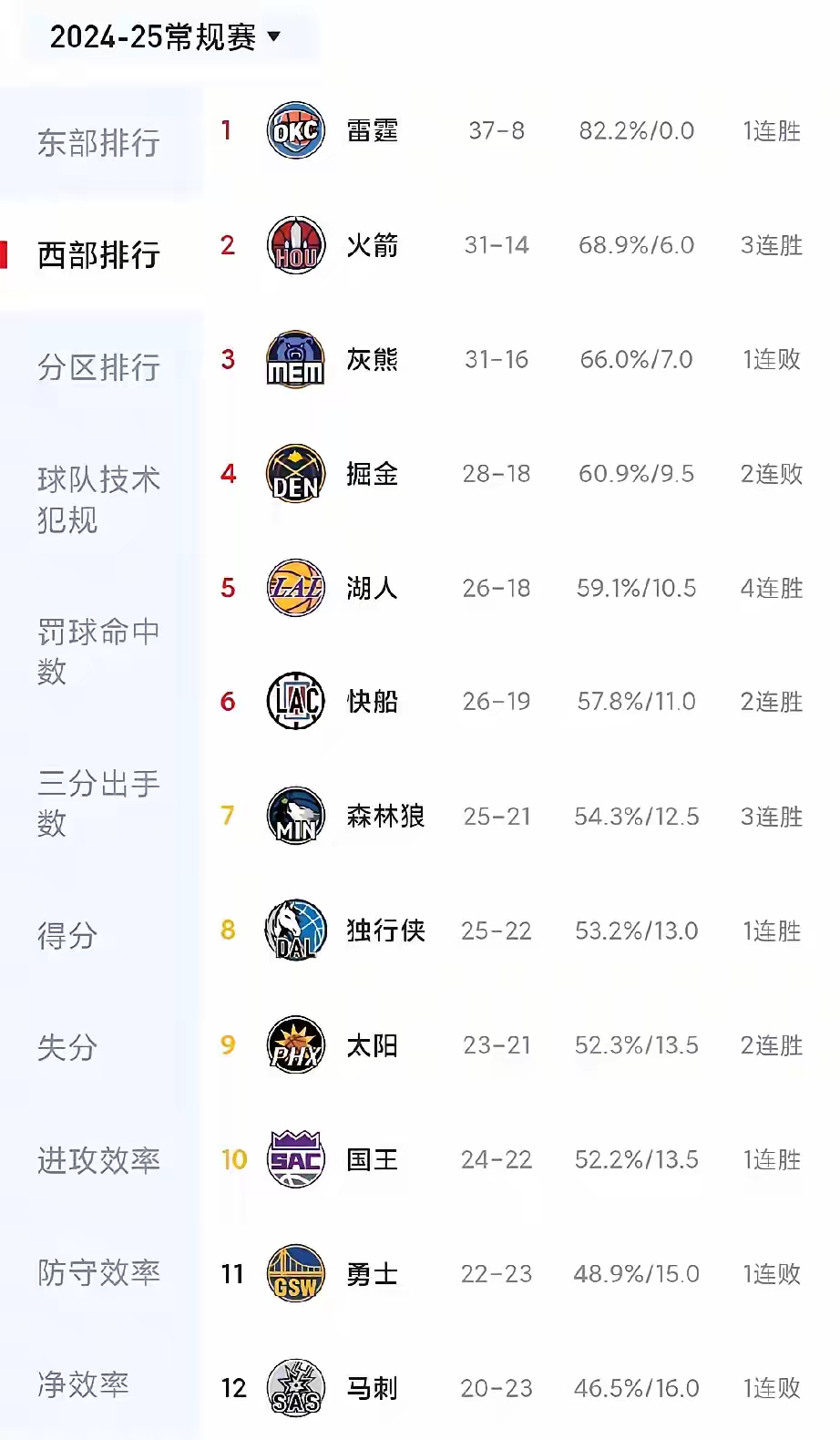
Task: Open the 掘金 DEN team logo
Action: (295, 473)
